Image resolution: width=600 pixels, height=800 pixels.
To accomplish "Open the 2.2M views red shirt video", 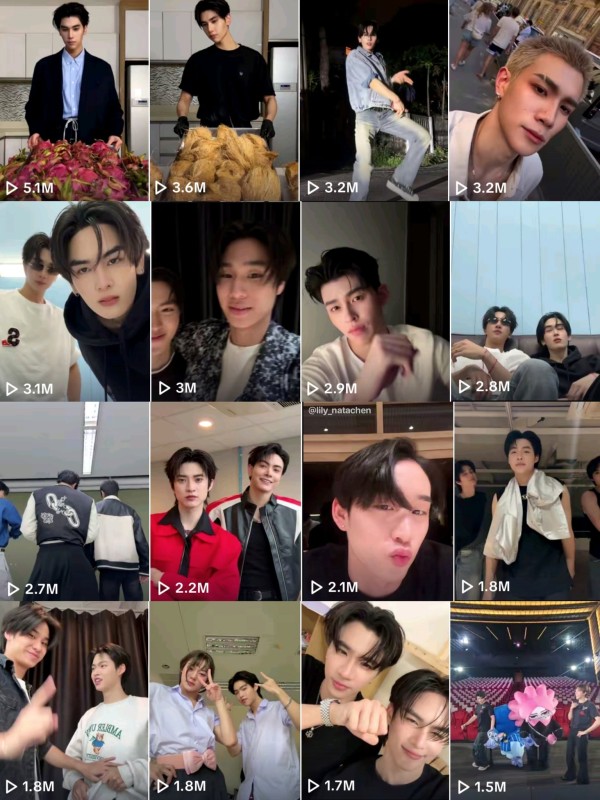I will click(x=224, y=500).
